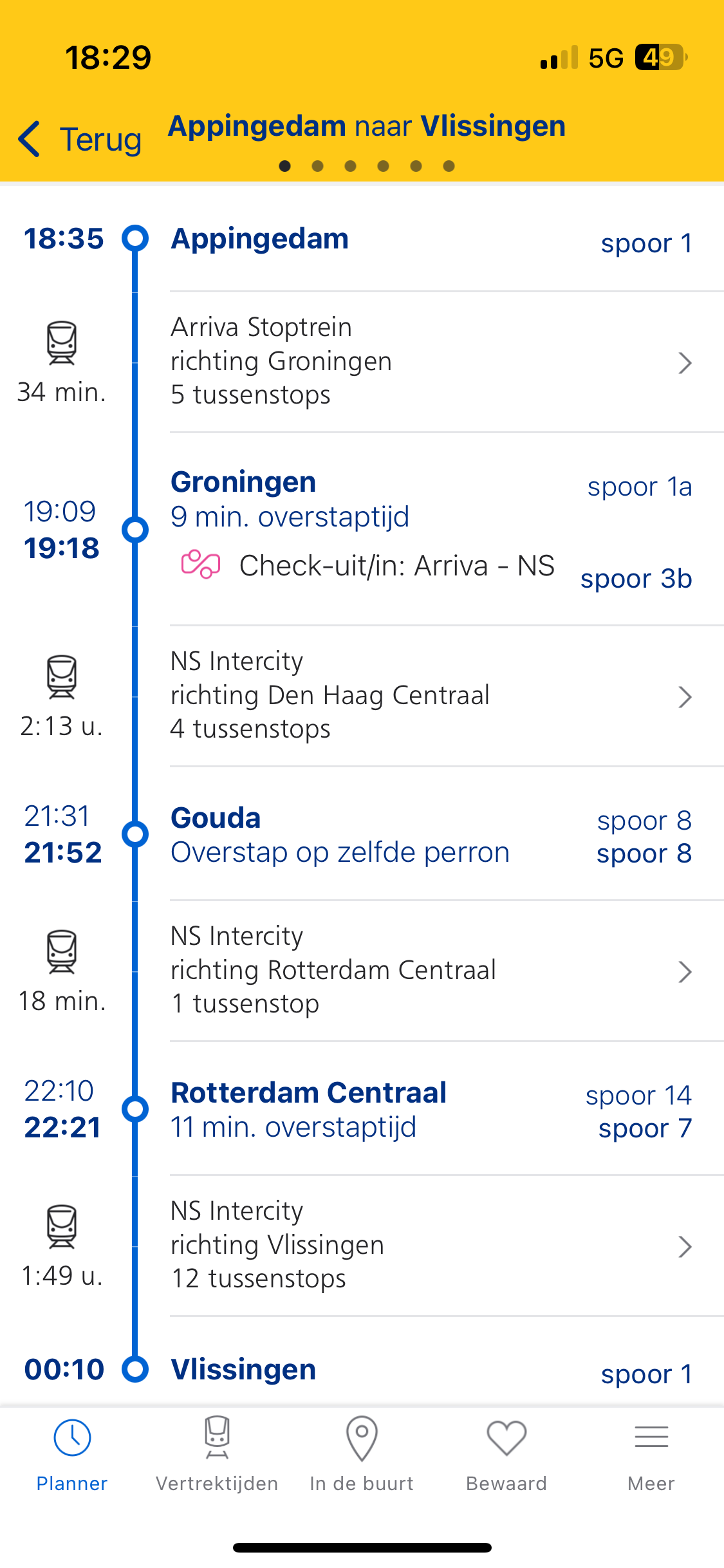The width and height of the screenshot is (724, 1568).
Task: Tap the travel-option page indicator dots
Action: [x=367, y=166]
